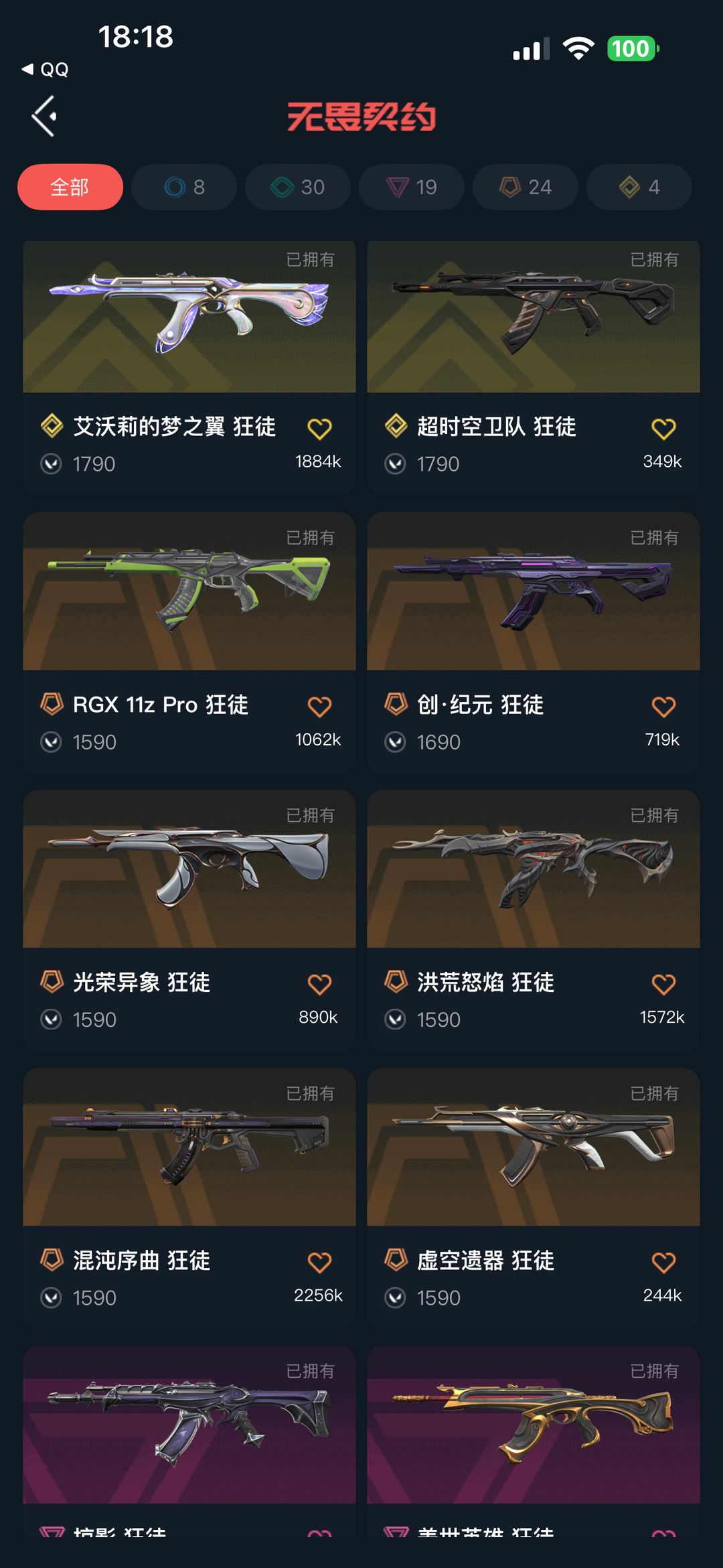Like the 虚空遗器 狂徒 skin
Screen dimensions: 723x1568
pyautogui.click(x=663, y=1263)
